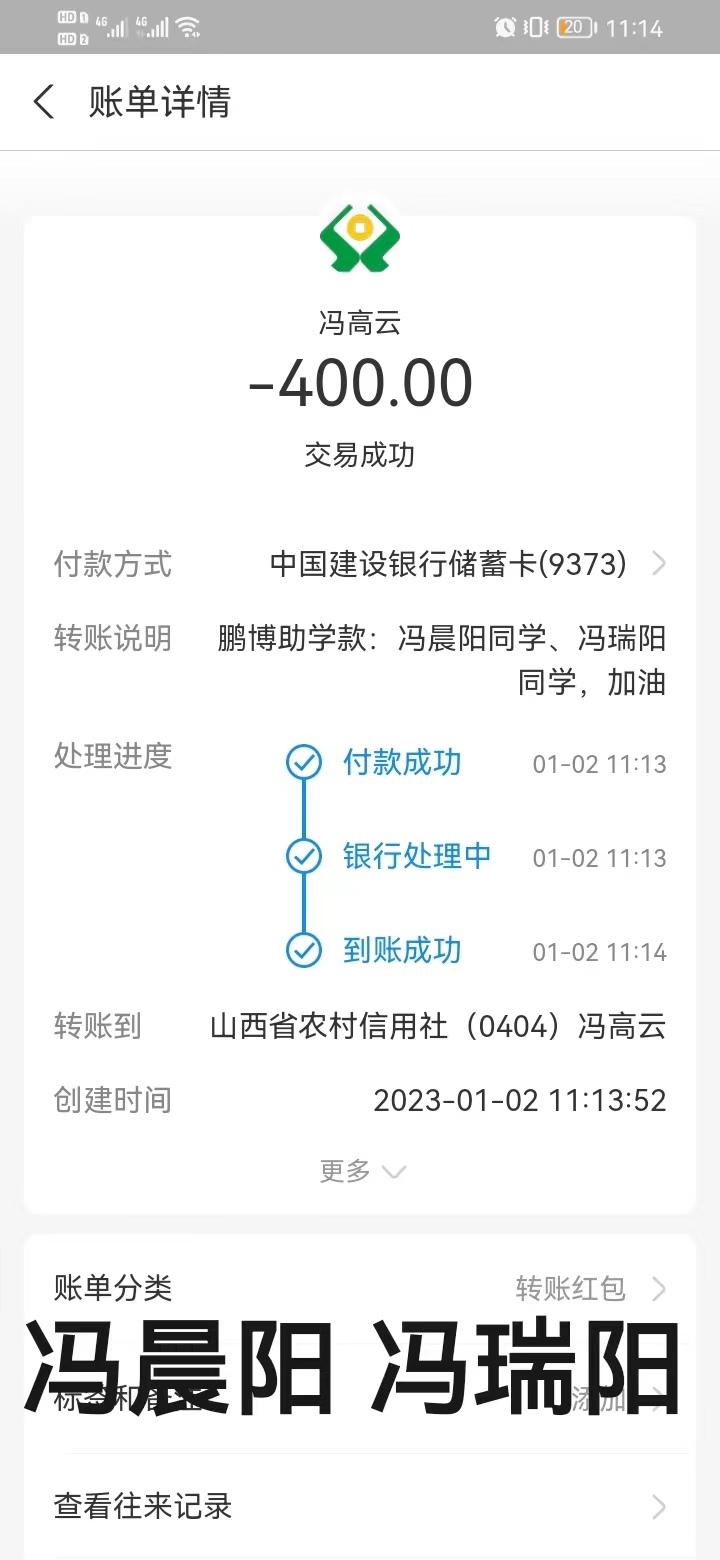The image size is (720, 1560).
Task: Tap the blue checkmark beside 银行处理中
Action: pyautogui.click(x=303, y=857)
